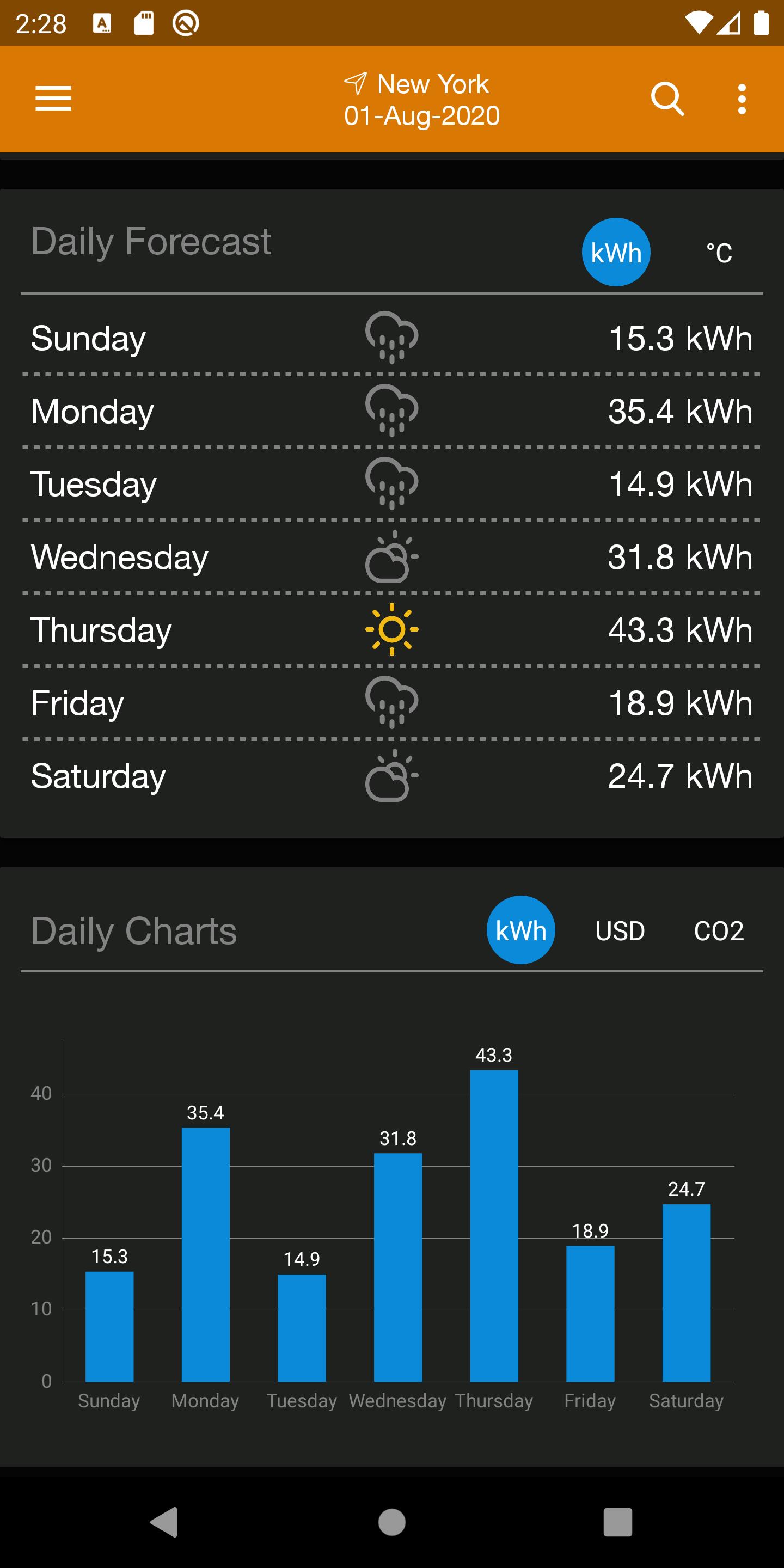Open the search icon in the app bar
The image size is (784, 1568).
[x=667, y=99]
